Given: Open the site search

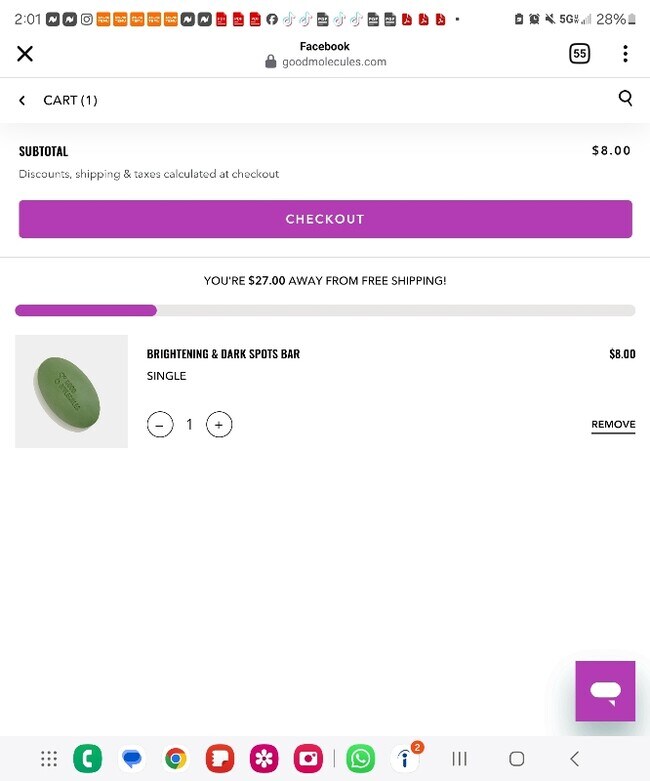Looking at the screenshot, I should (625, 98).
